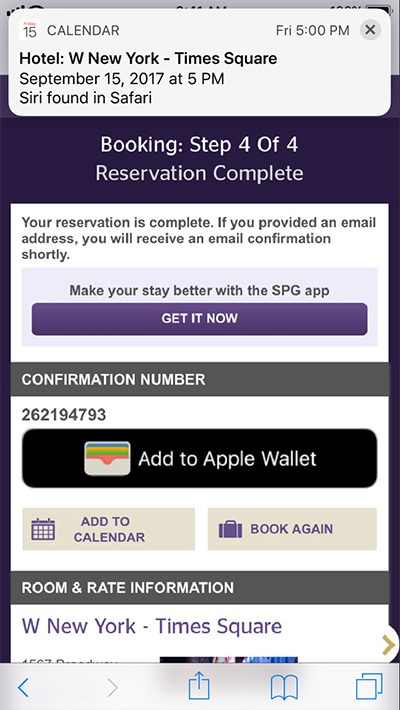Show open Safari tabs

tap(369, 687)
